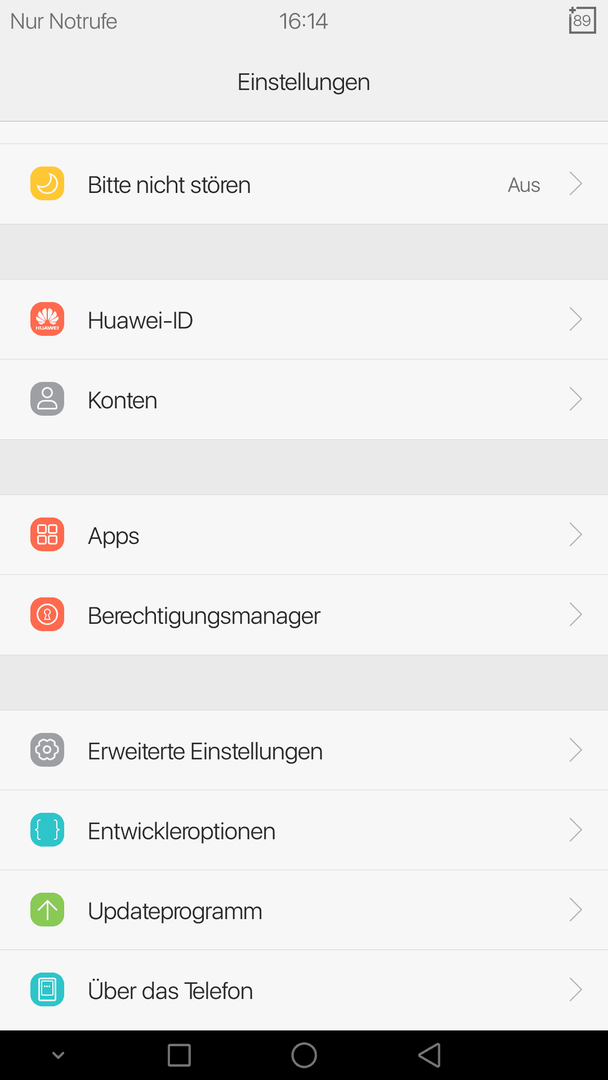Tap the back triangle in the navigation bar
The height and width of the screenshot is (1080, 608).
[x=429, y=1055]
